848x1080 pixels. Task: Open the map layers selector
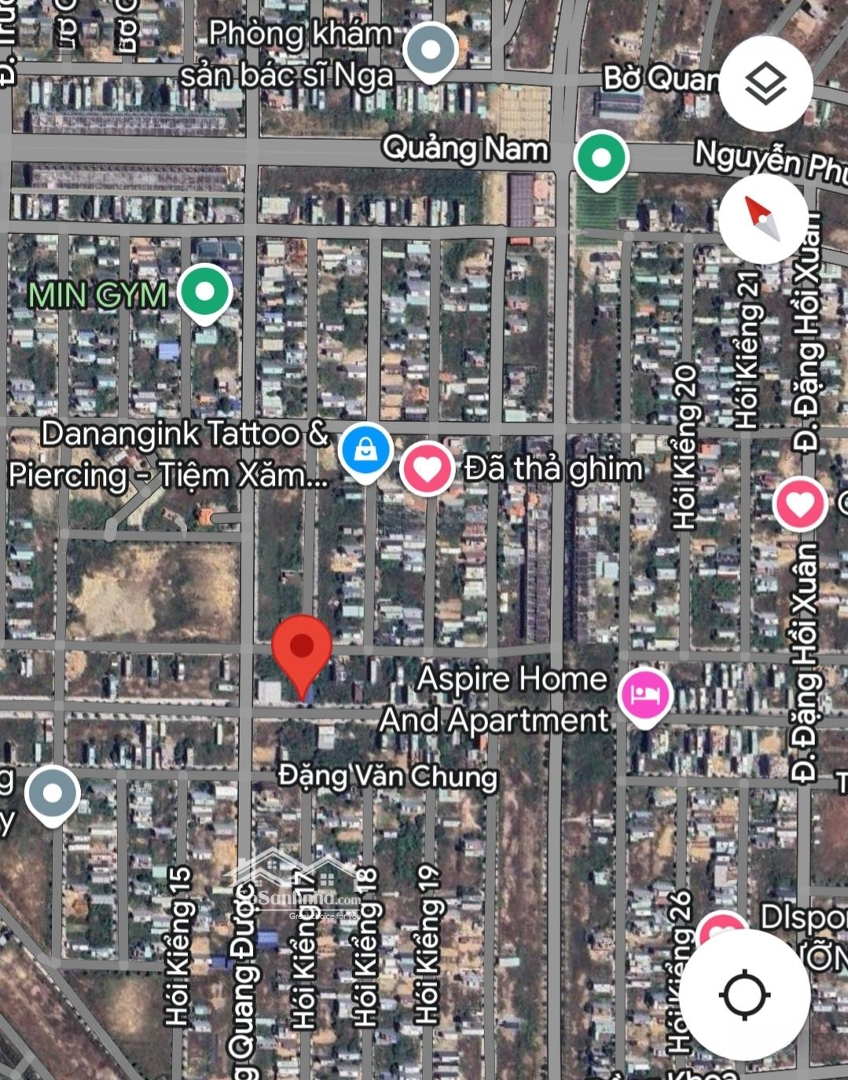[x=765, y=84]
